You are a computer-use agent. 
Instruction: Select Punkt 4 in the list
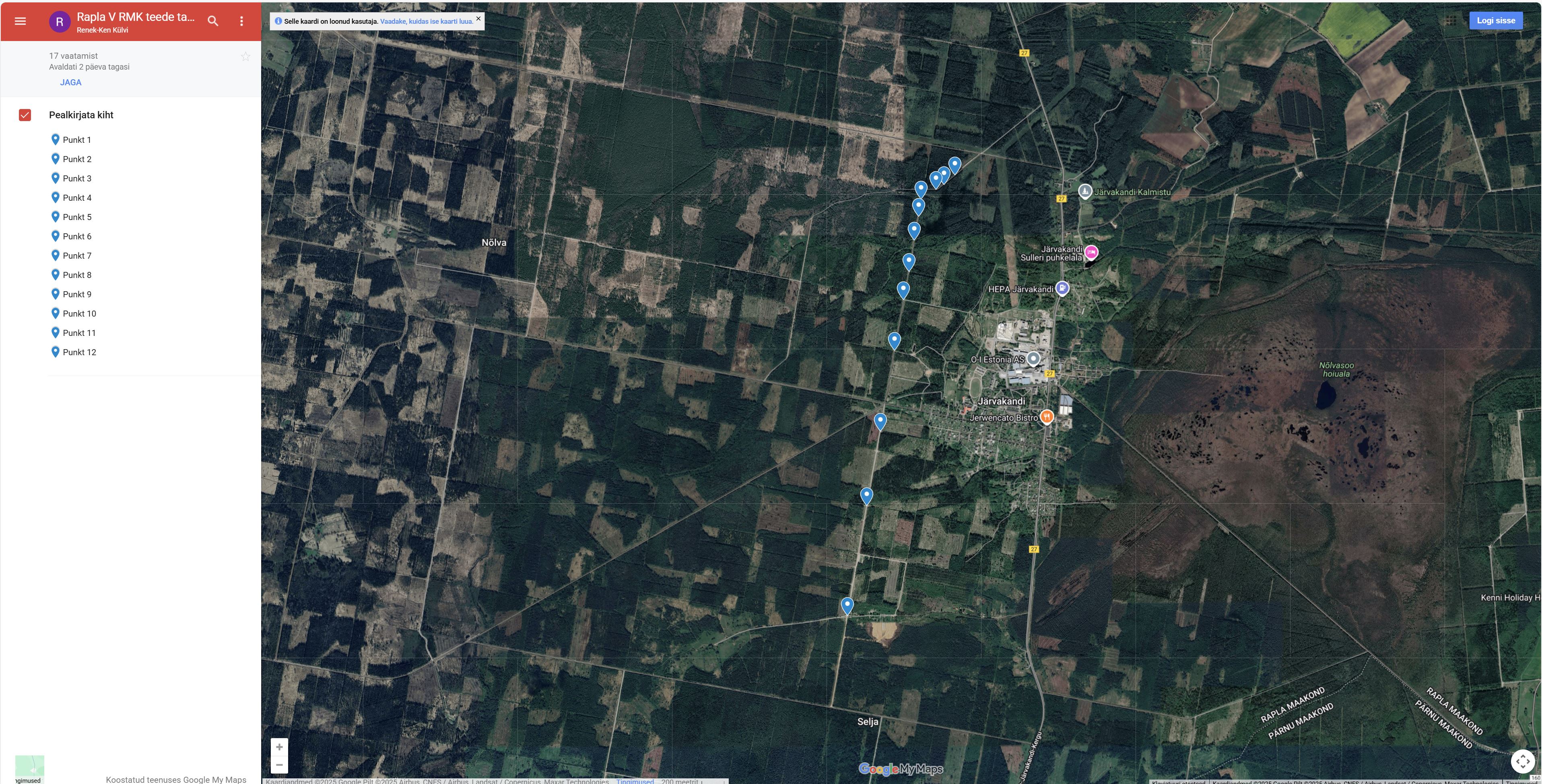[76, 198]
